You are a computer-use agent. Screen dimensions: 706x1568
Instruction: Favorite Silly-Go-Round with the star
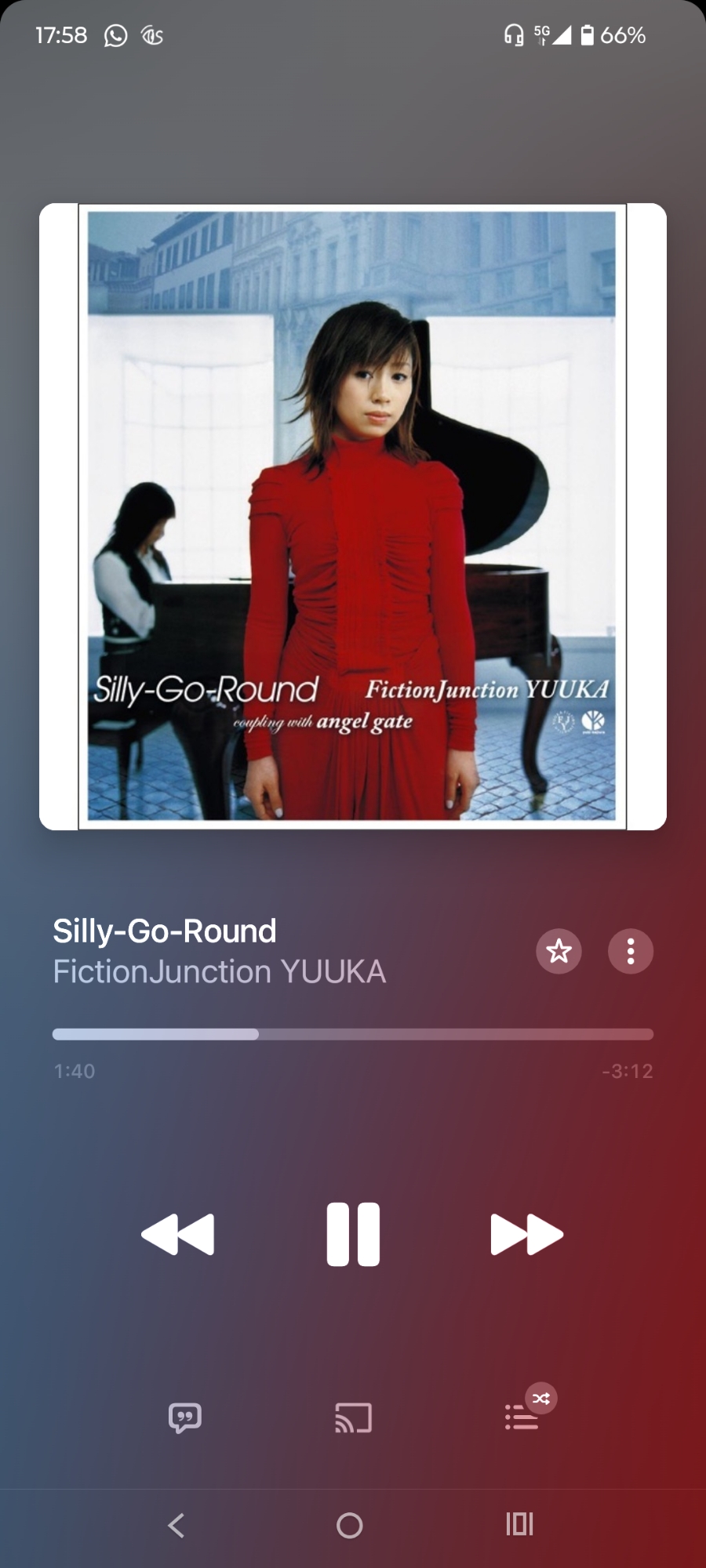tap(559, 951)
